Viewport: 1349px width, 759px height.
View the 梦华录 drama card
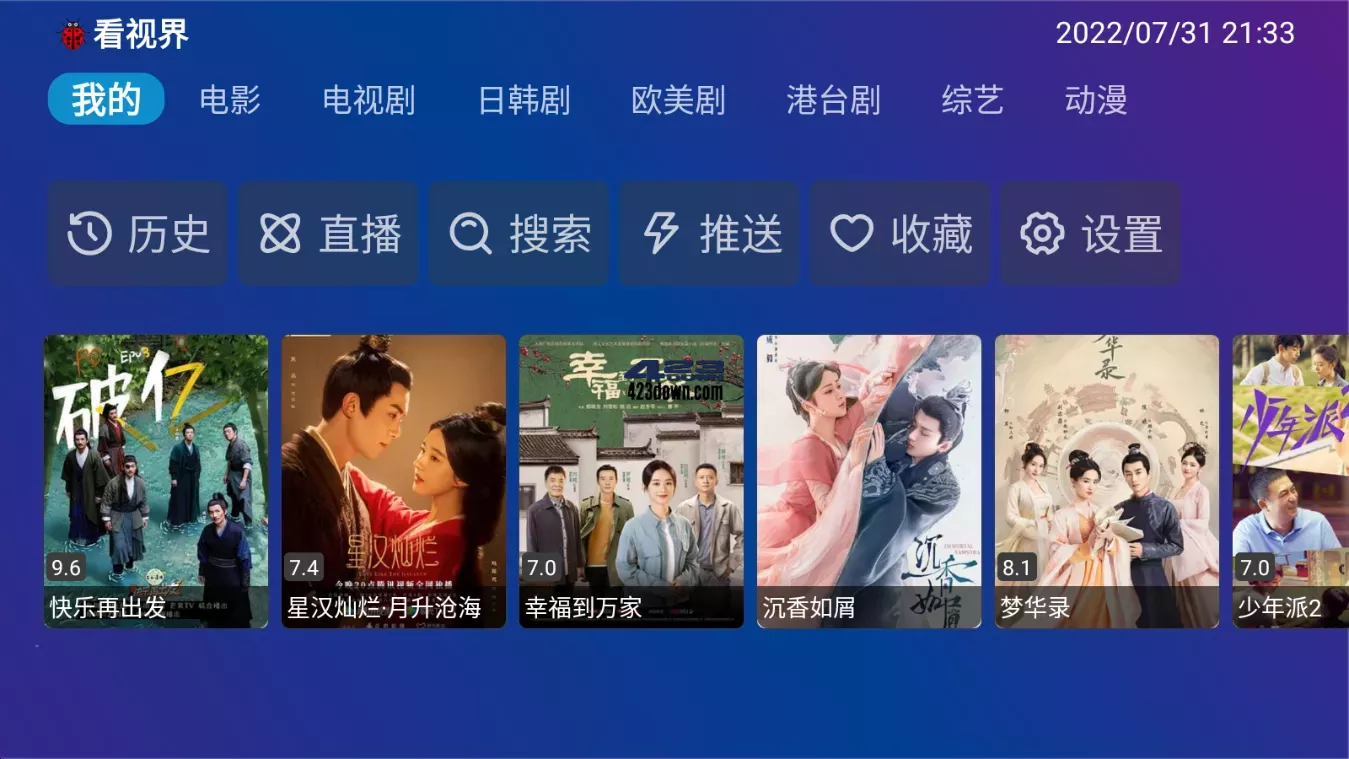click(x=1107, y=481)
